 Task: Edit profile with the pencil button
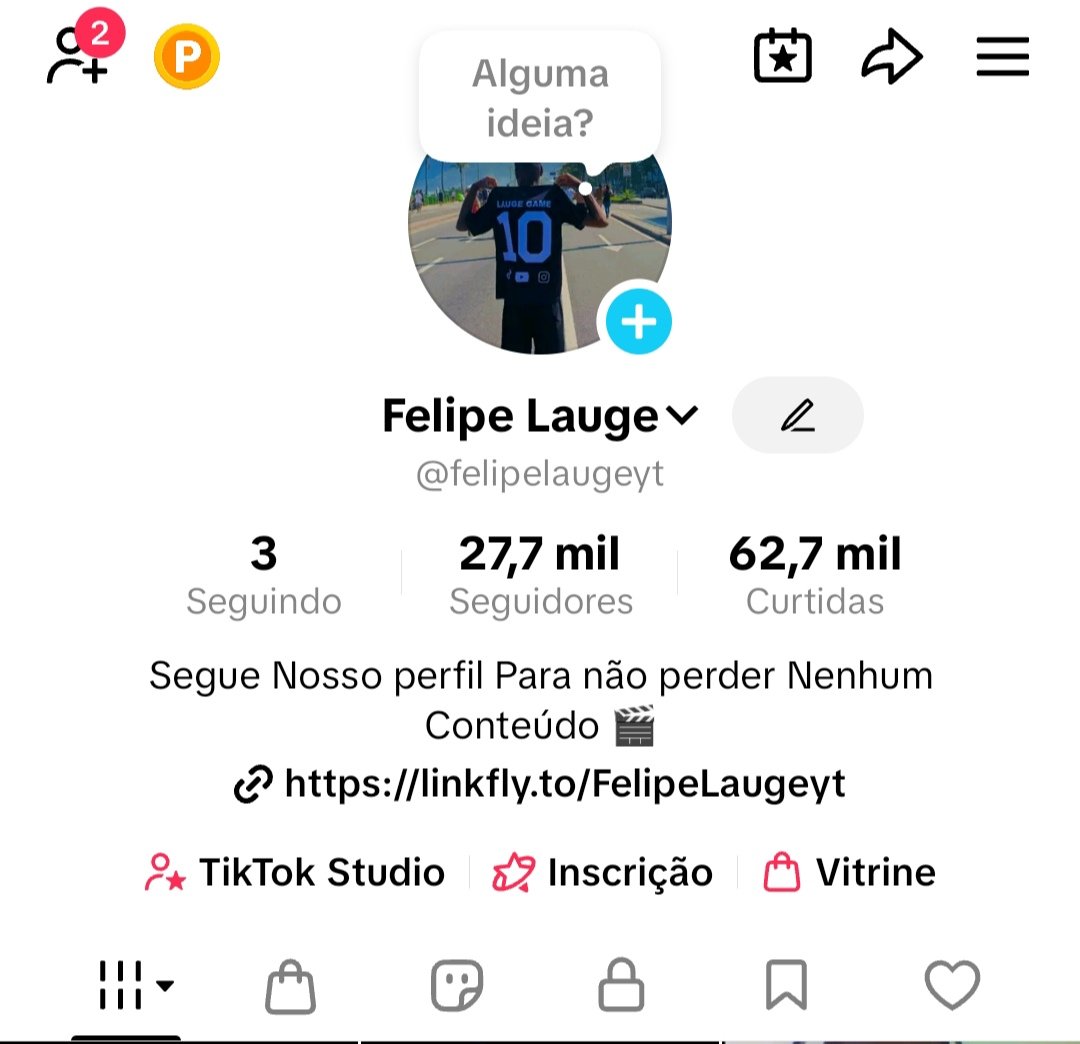click(797, 415)
